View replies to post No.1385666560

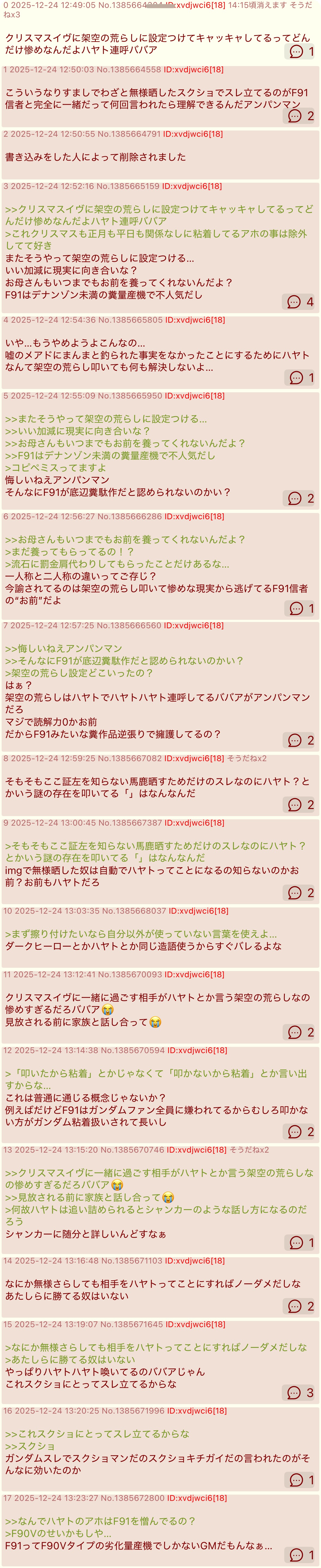pyautogui.click(x=301, y=740)
